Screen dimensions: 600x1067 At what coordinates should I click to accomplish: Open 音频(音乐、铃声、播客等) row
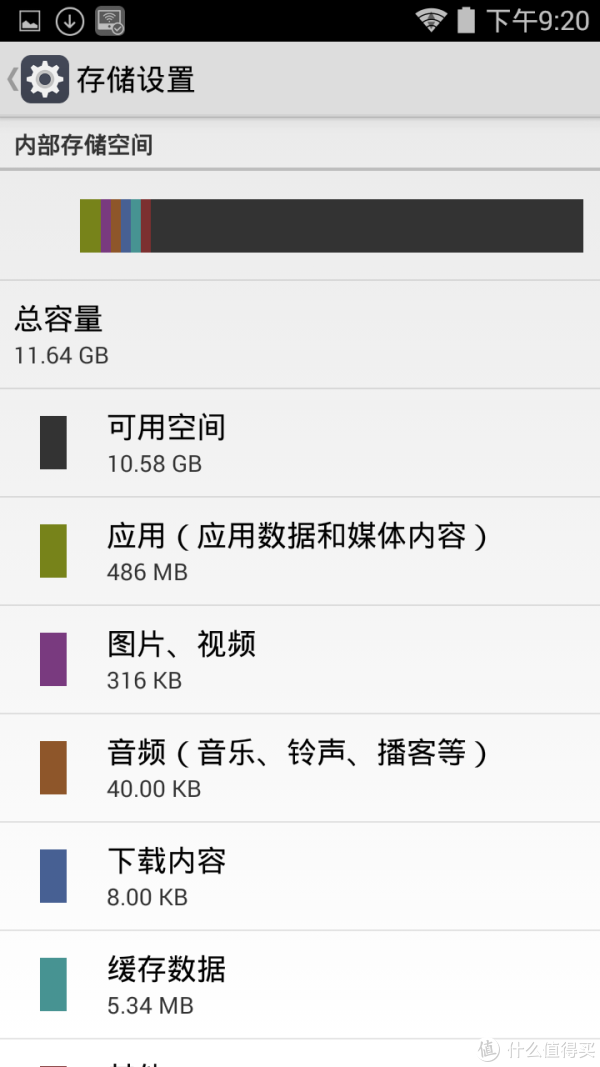pos(300,768)
